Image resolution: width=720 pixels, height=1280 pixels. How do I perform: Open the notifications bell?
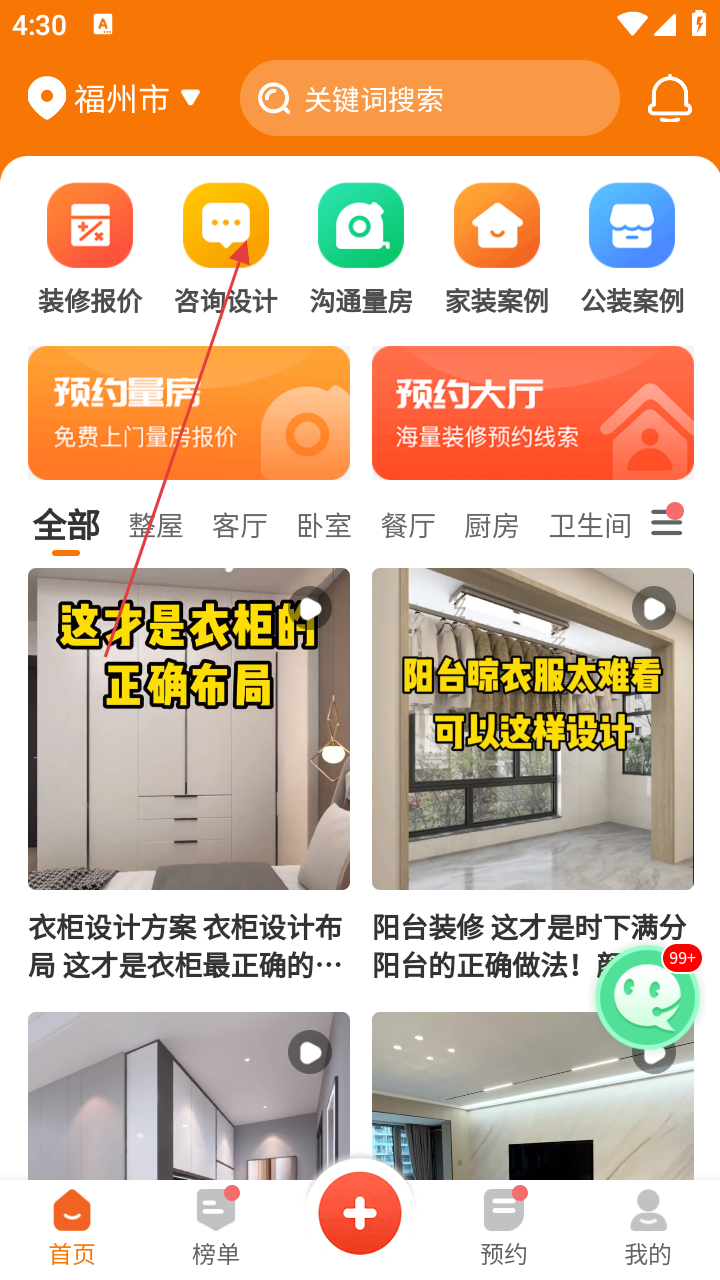pyautogui.click(x=669, y=99)
